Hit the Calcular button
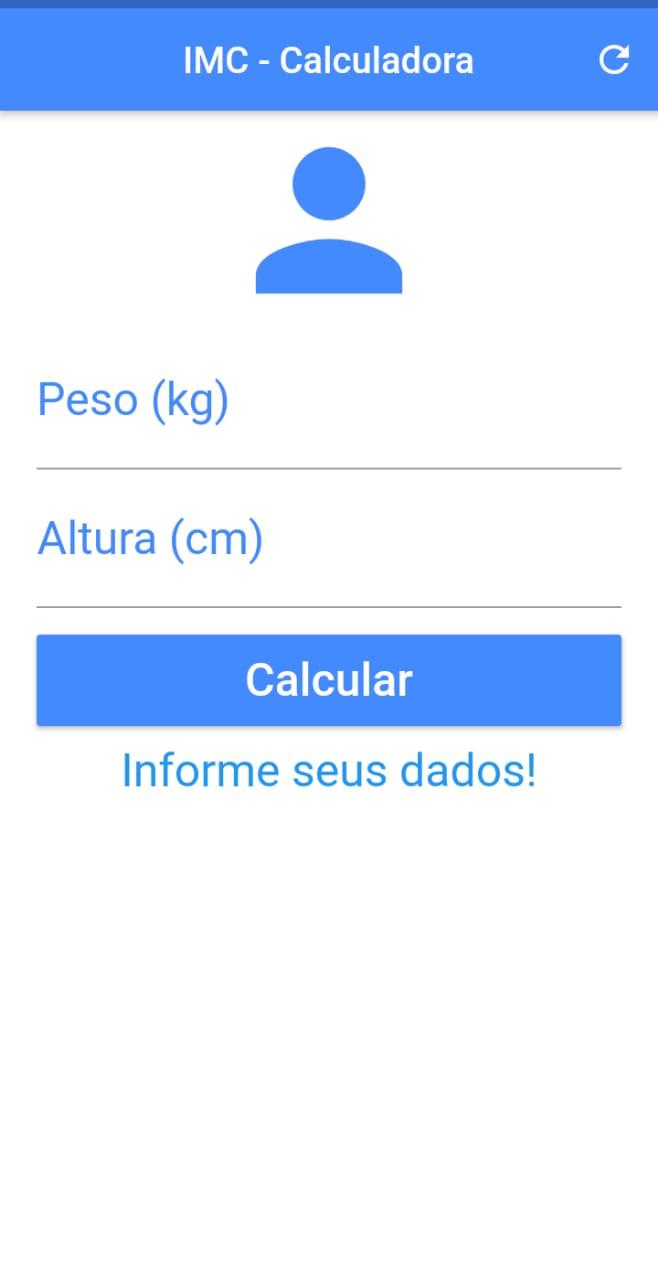Viewport: 658px width, 1280px height. (x=328, y=680)
